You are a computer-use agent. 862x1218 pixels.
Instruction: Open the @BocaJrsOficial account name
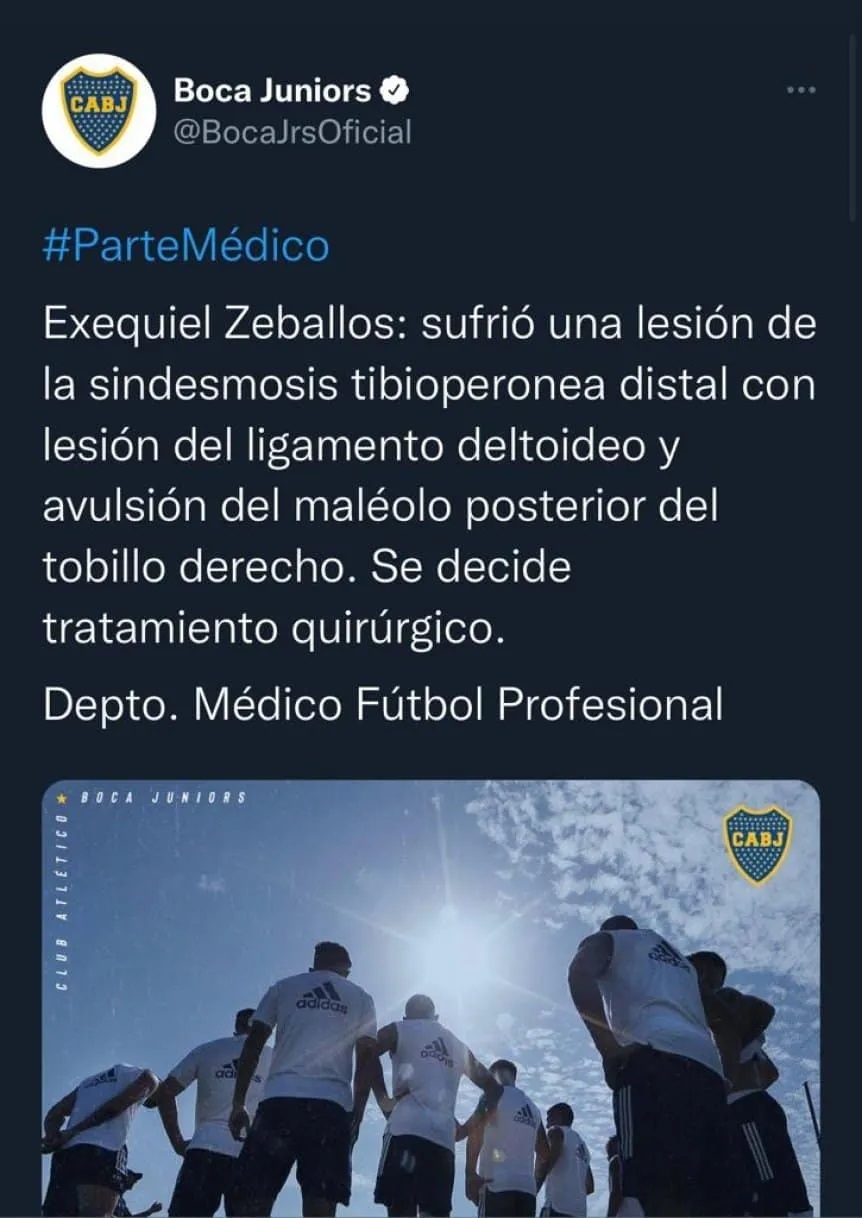(292, 131)
